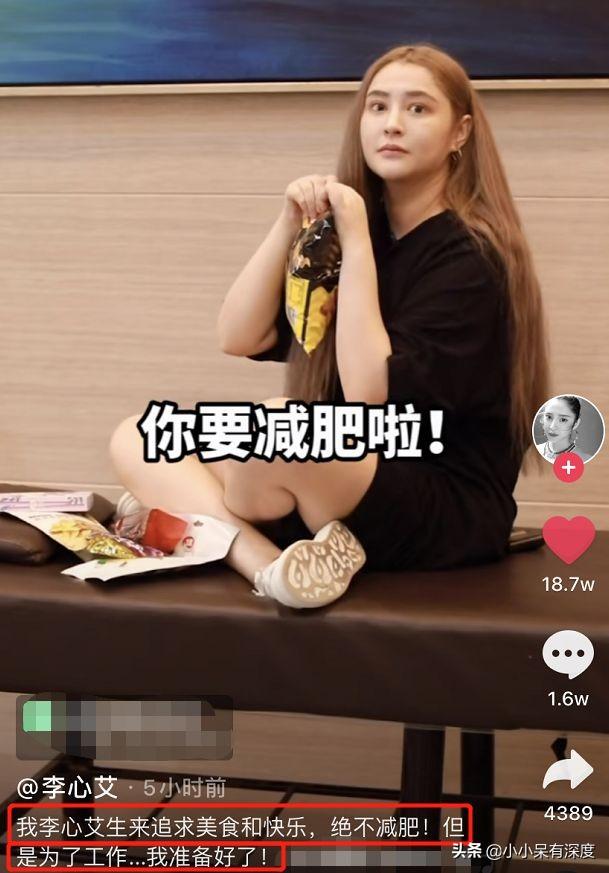The height and width of the screenshot is (873, 609).
Task: Like this video with the heart
Action: click(568, 541)
